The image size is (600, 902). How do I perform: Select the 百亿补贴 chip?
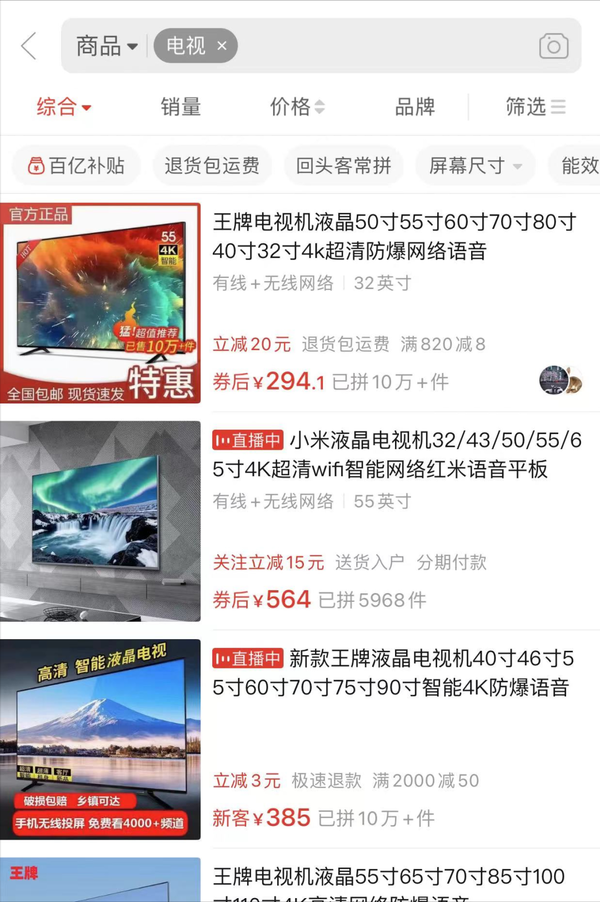76,166
